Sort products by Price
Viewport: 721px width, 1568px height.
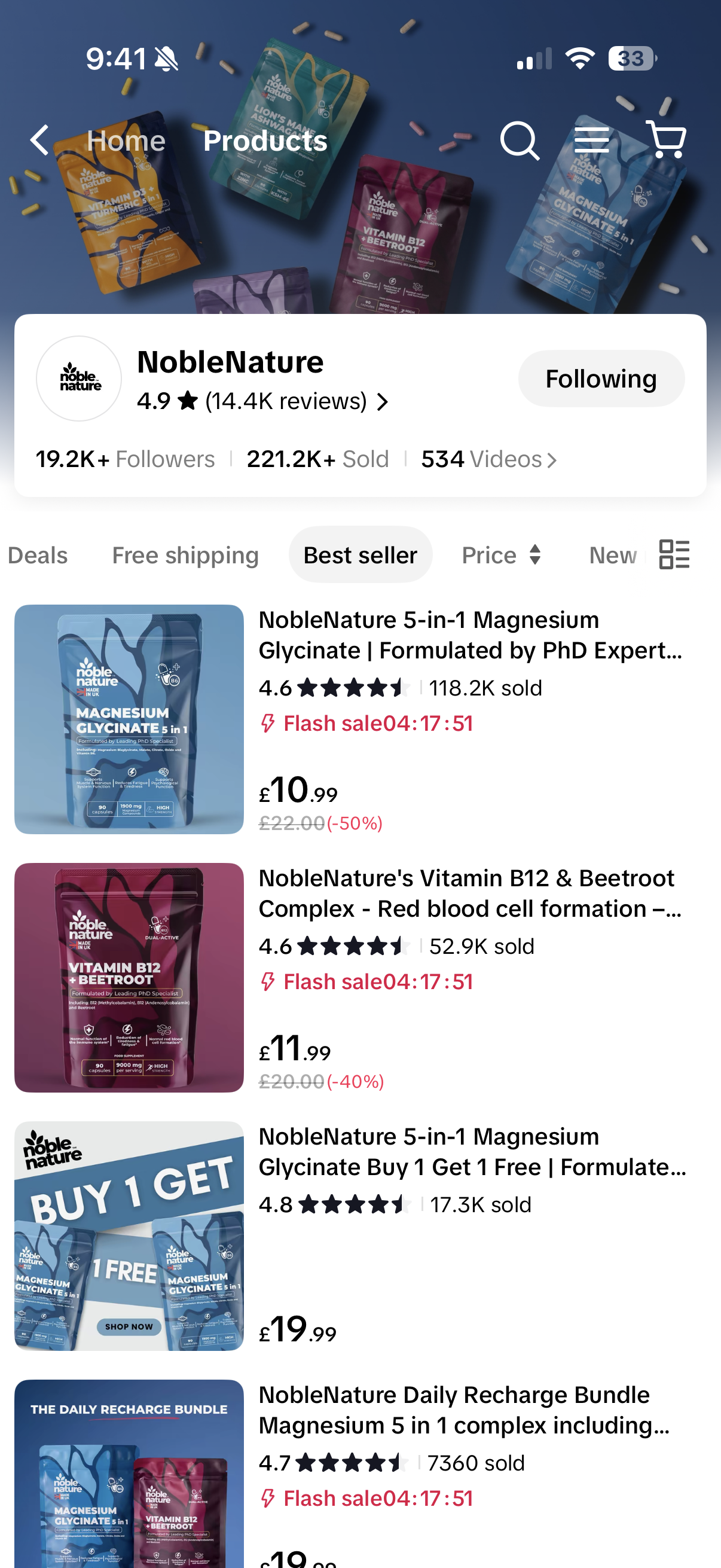[501, 555]
